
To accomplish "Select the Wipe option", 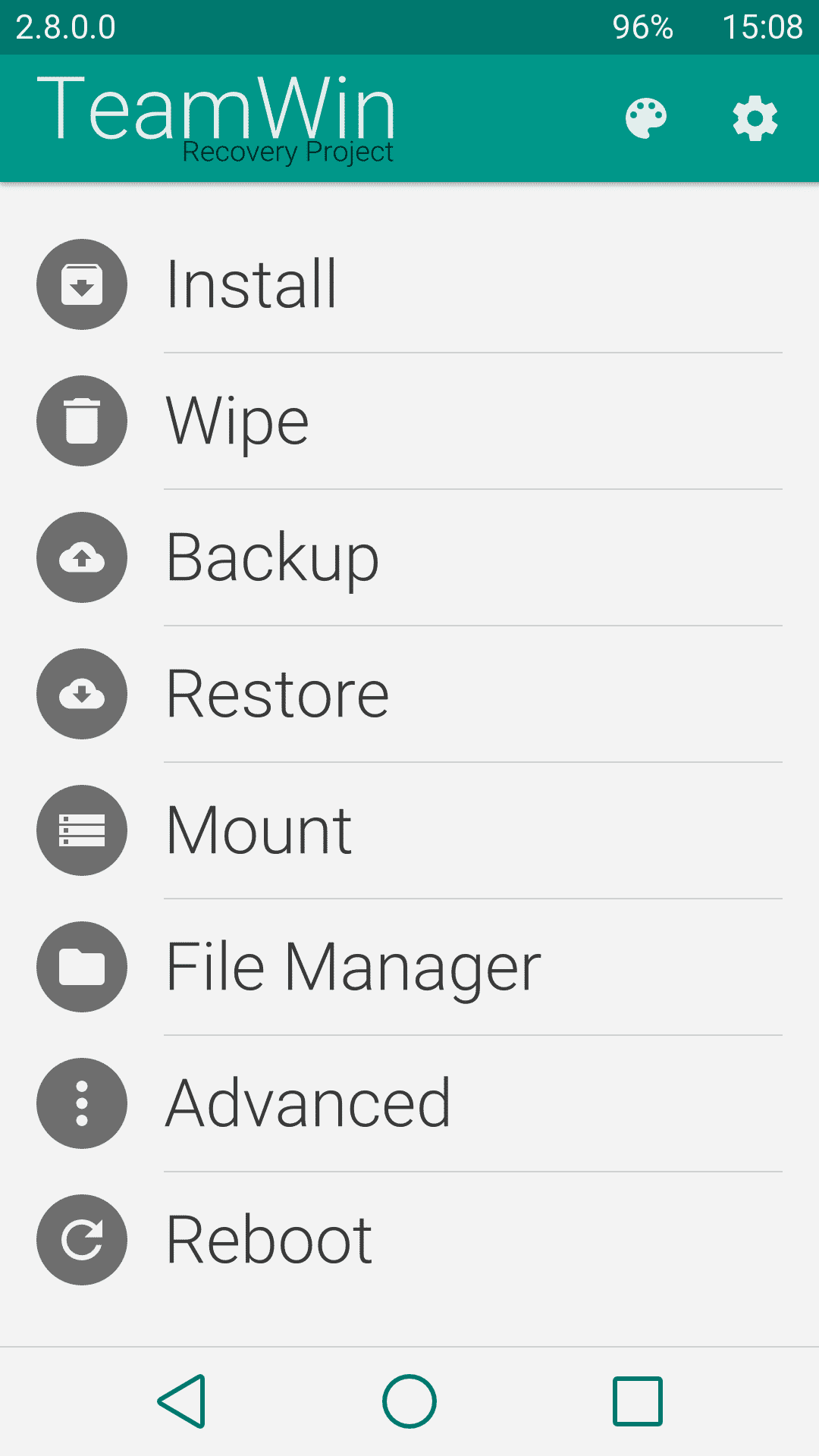I will 409,421.
